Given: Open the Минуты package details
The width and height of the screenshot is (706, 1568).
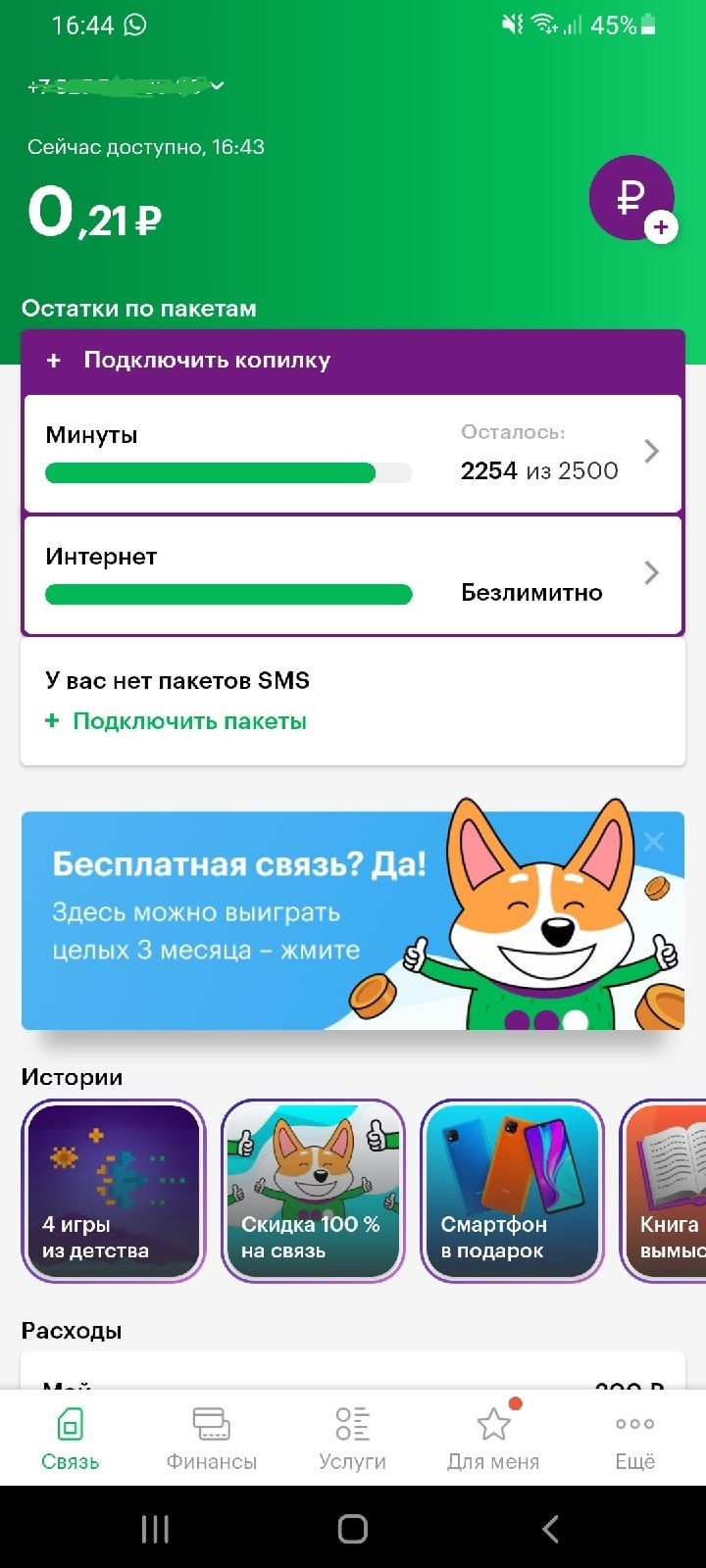Looking at the screenshot, I should 353,454.
